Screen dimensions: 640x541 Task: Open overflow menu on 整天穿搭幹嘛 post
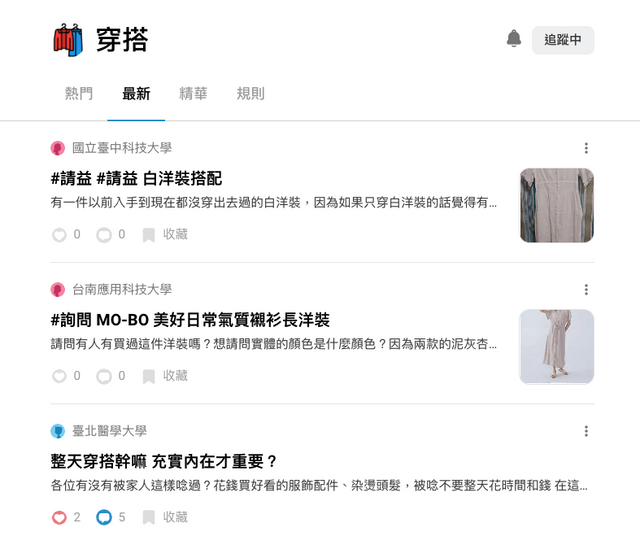[586, 431]
